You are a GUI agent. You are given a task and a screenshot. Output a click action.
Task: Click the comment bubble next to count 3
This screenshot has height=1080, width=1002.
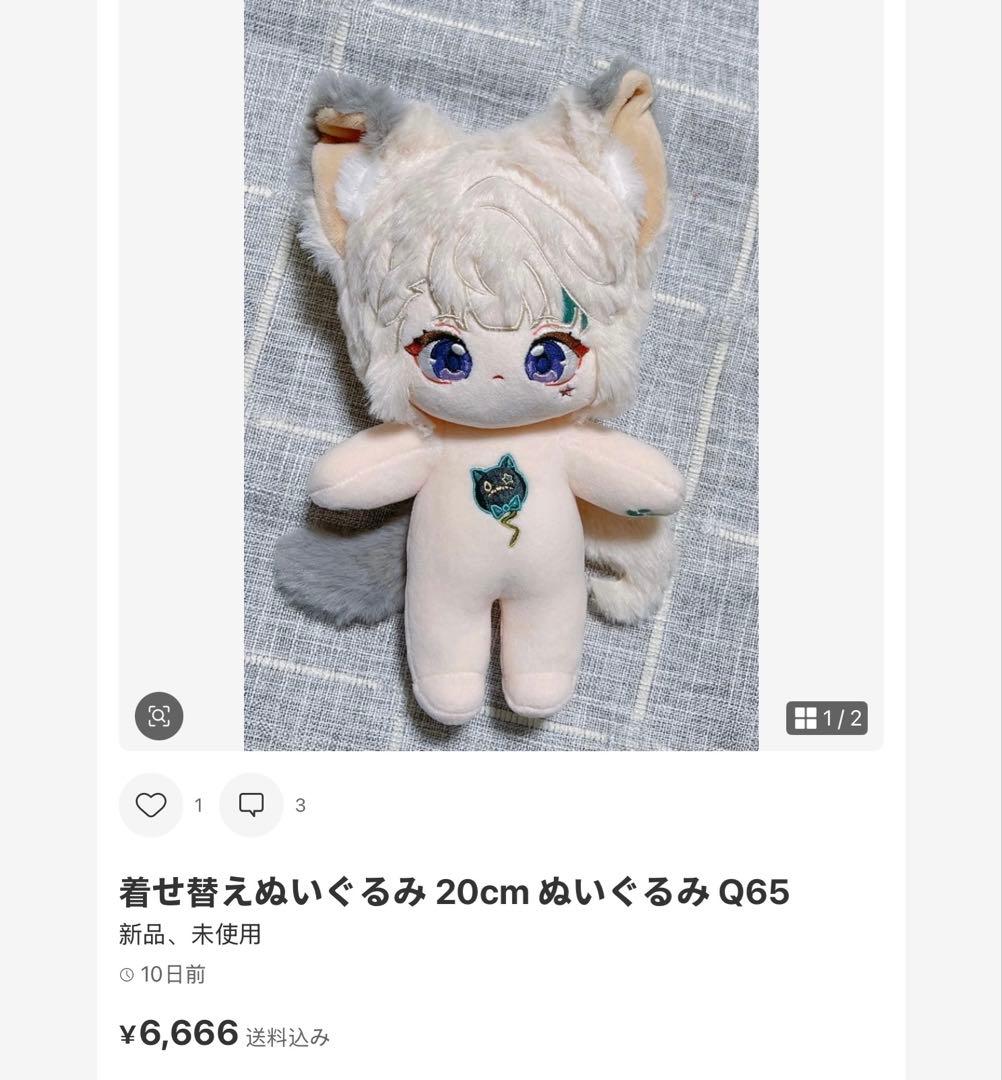(252, 804)
